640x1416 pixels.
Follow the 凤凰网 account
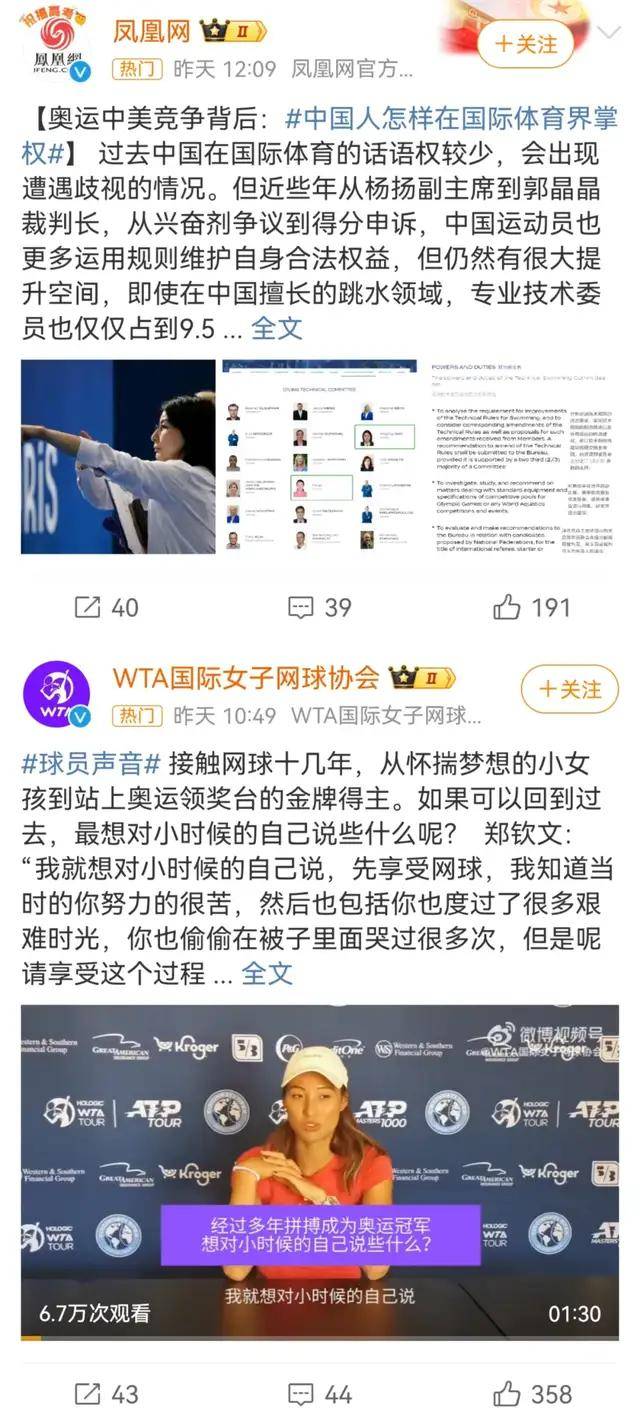(526, 45)
